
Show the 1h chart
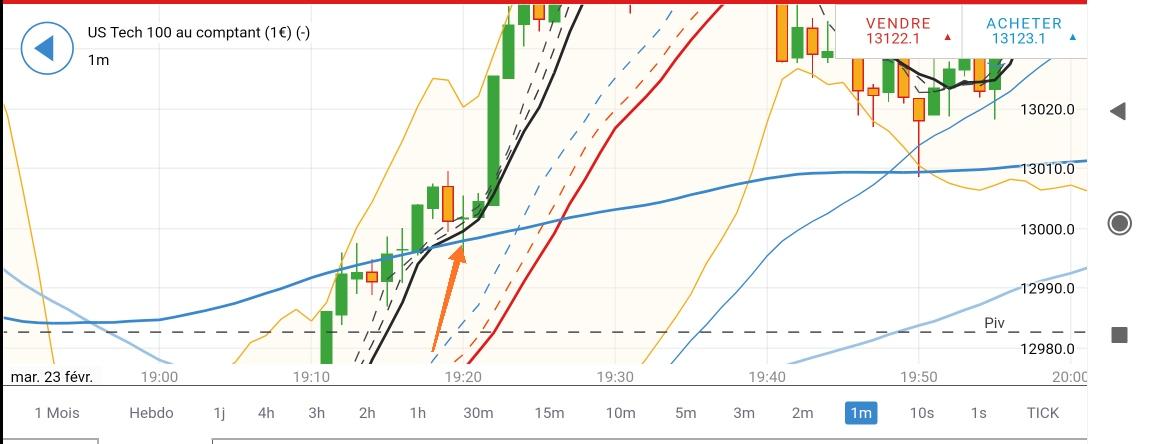[x=417, y=413]
